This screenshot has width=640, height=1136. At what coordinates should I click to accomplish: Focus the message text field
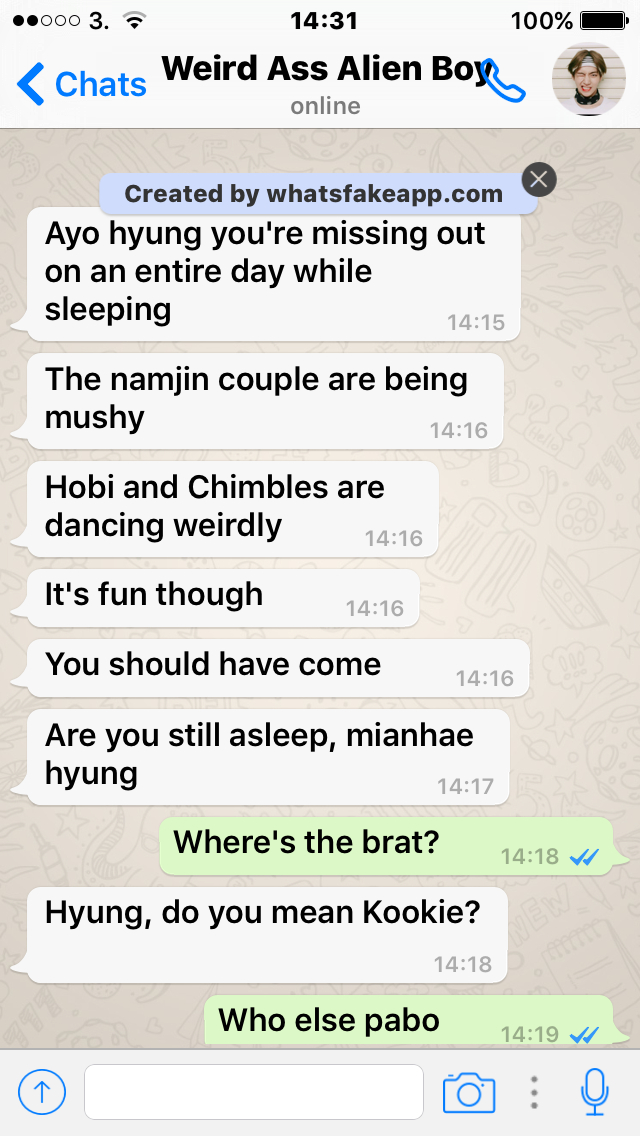254,1092
